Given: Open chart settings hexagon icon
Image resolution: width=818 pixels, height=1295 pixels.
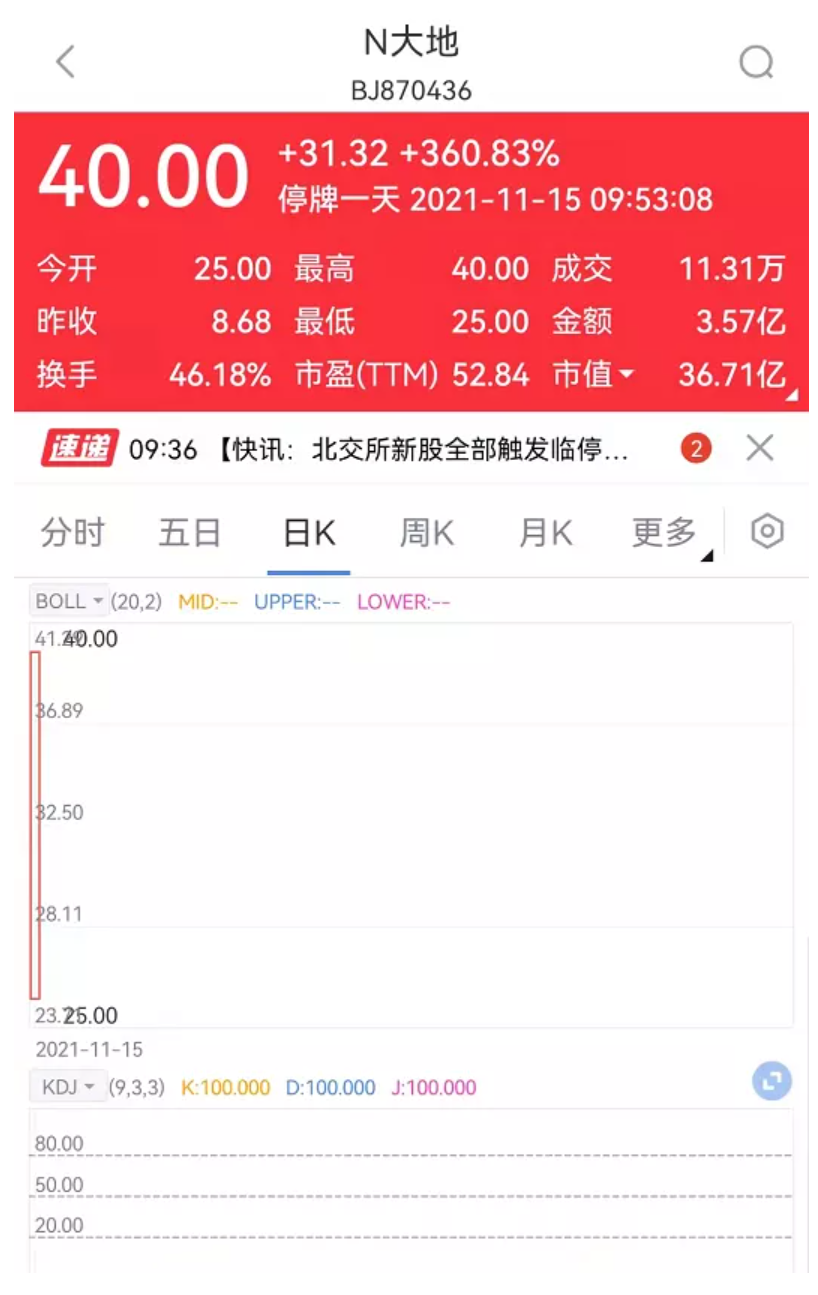Looking at the screenshot, I should point(766,531).
